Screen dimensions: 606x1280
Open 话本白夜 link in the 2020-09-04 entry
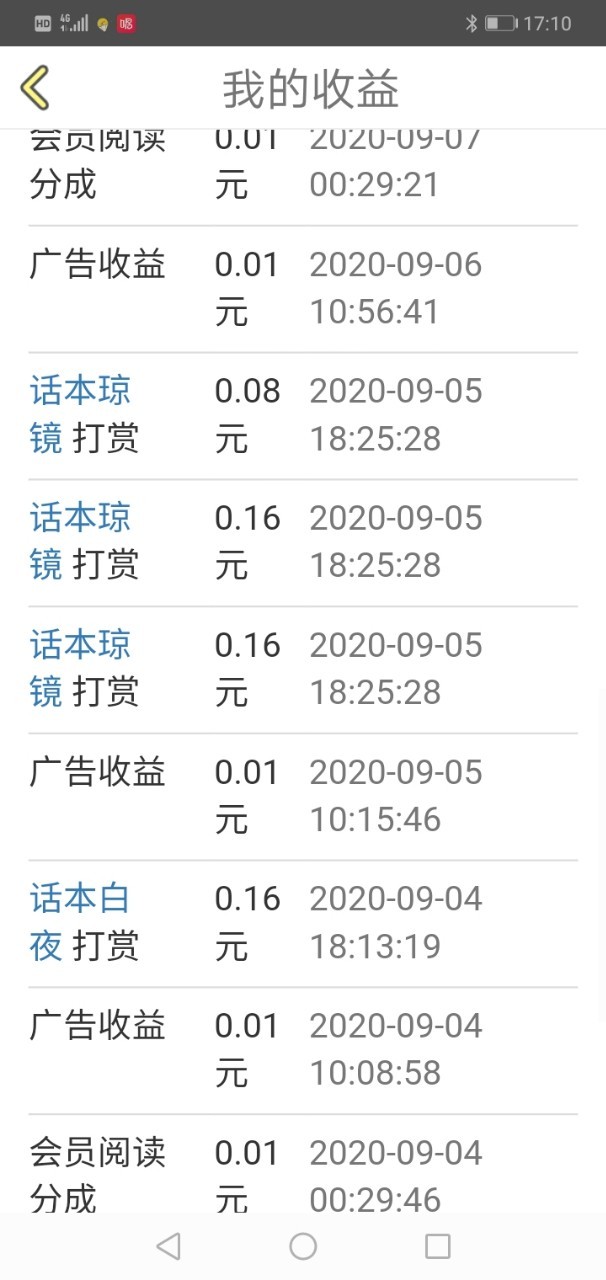(x=80, y=922)
